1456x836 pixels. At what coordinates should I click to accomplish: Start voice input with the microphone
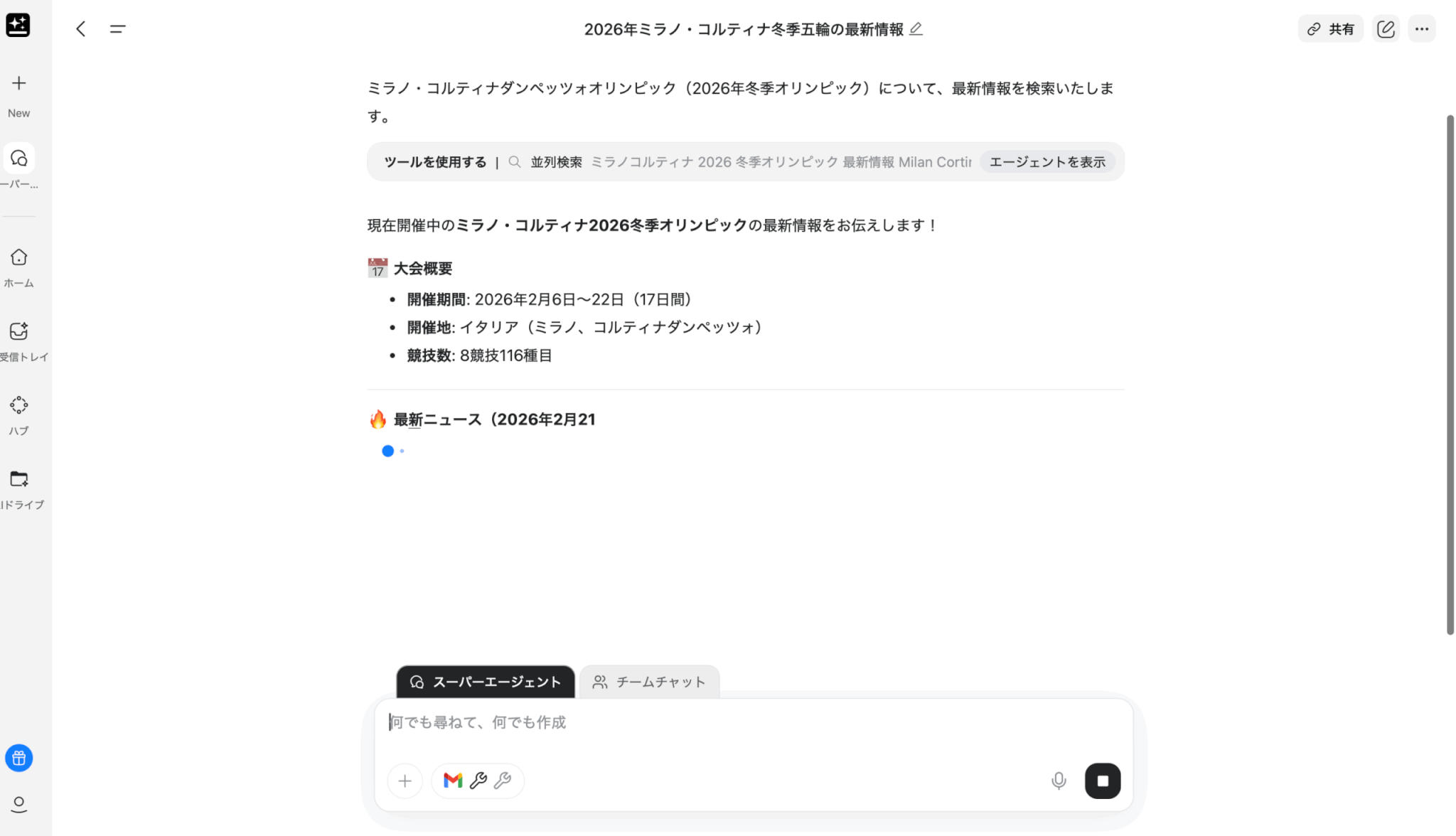(1058, 781)
